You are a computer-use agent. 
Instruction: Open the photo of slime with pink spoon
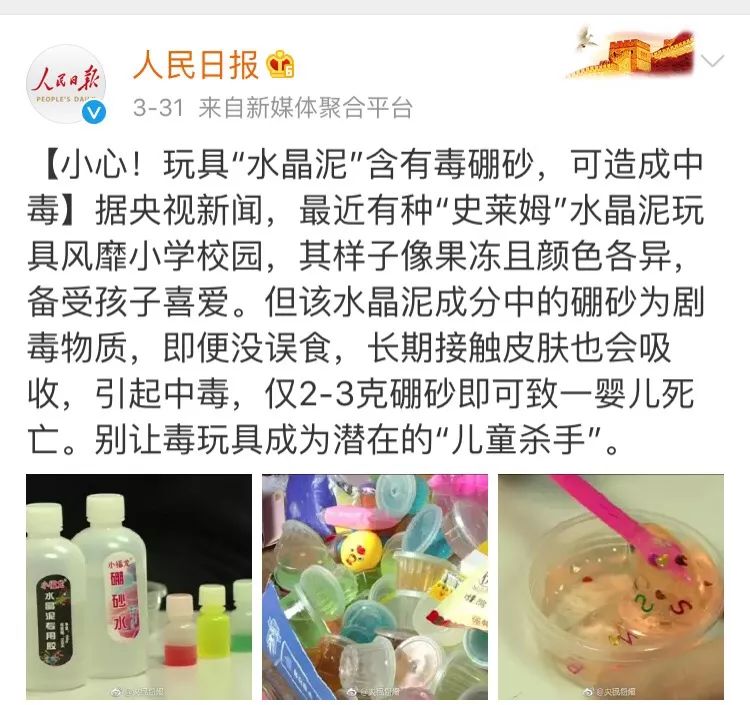[x=610, y=587]
